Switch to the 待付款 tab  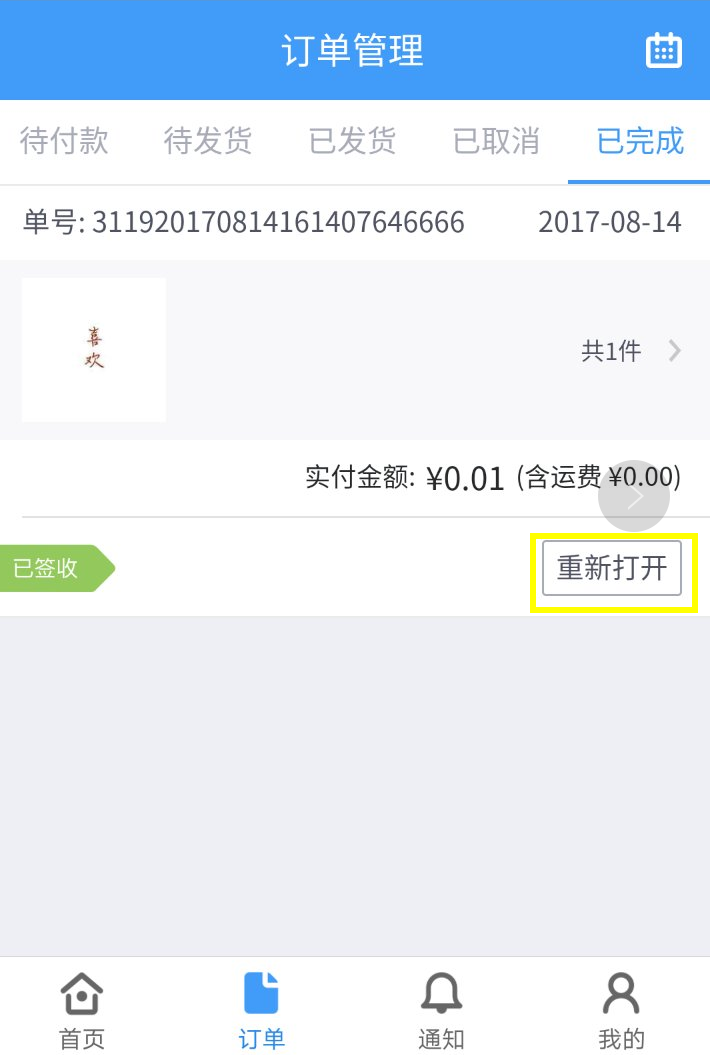[x=64, y=141]
